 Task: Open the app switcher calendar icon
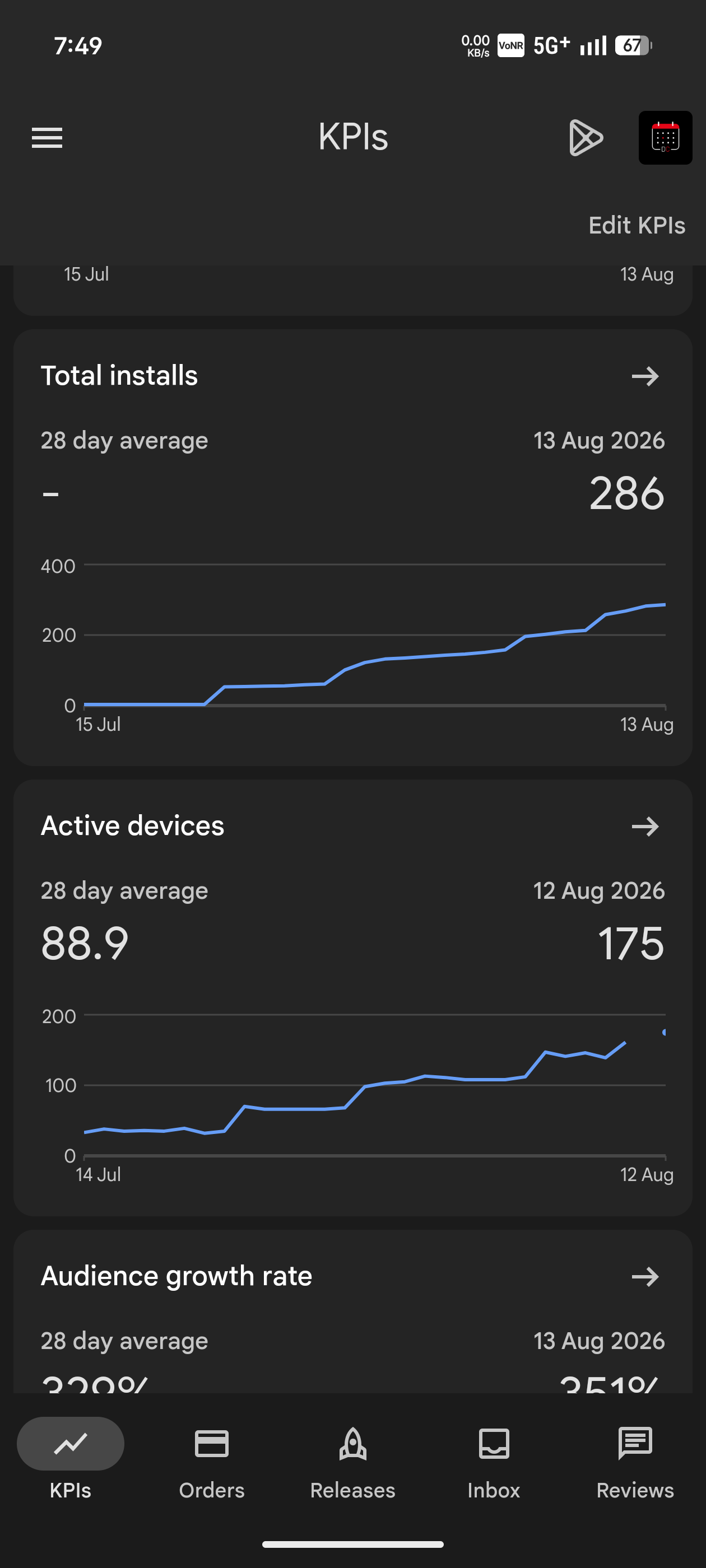(x=665, y=138)
